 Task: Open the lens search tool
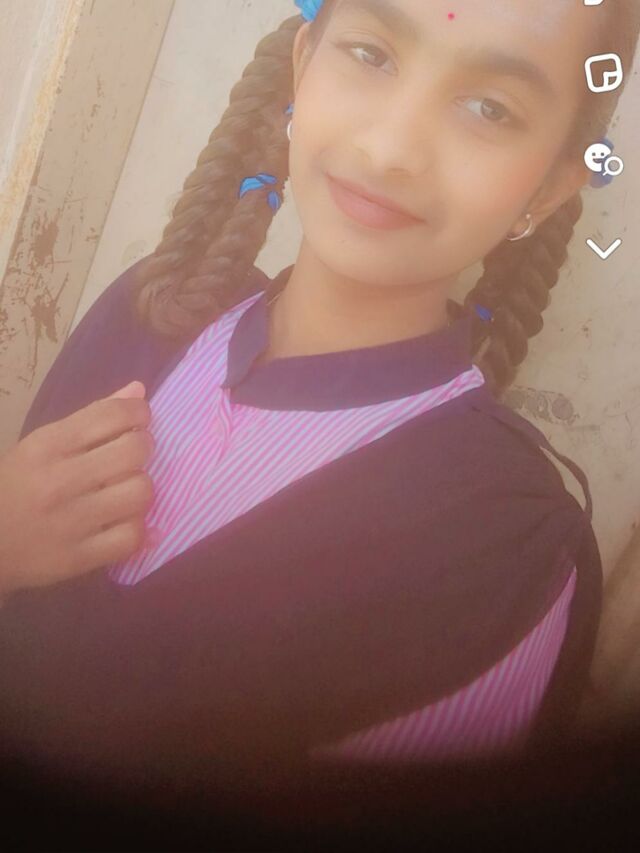tap(602, 158)
